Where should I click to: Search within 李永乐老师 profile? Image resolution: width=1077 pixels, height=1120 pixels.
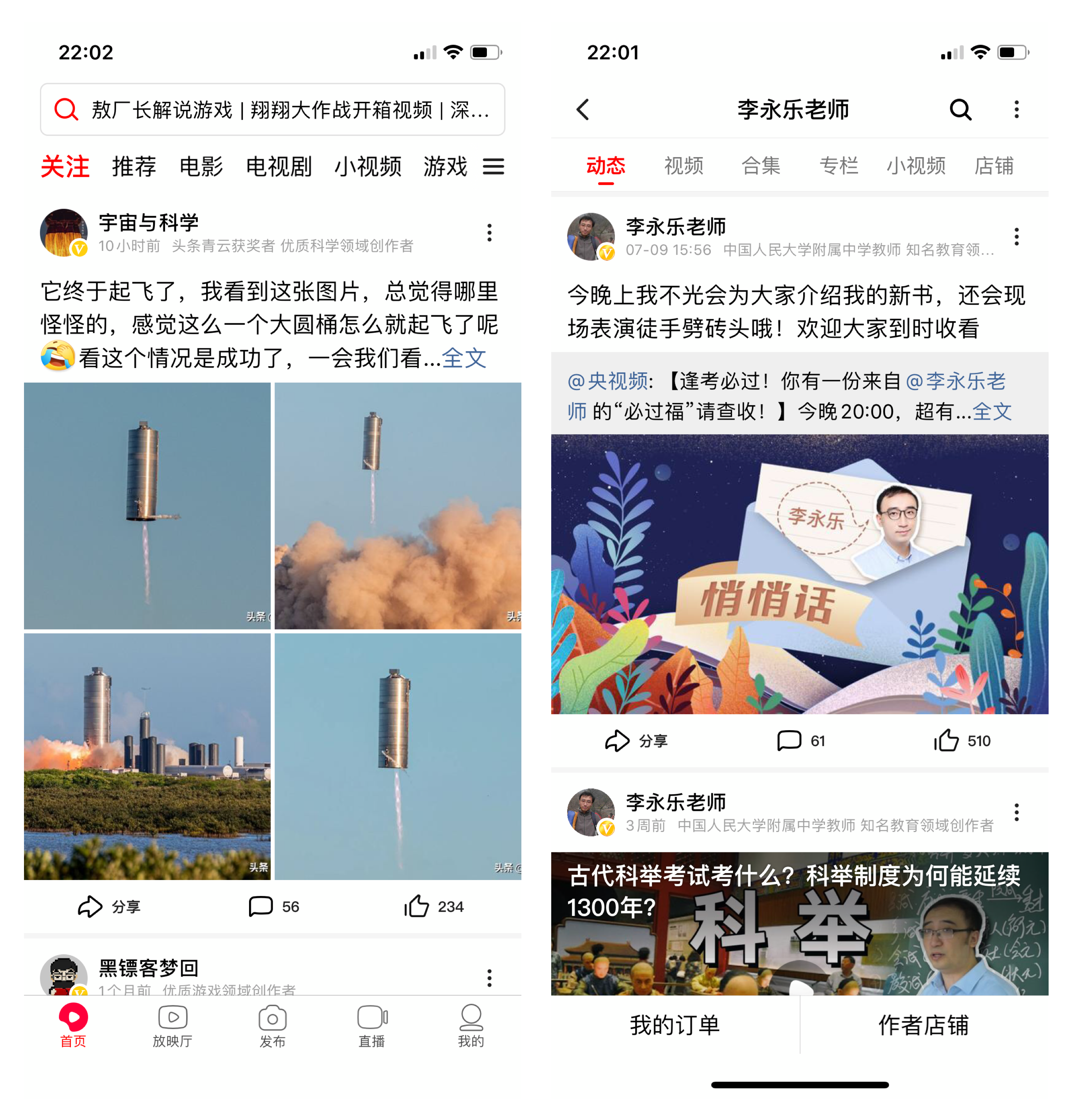coord(960,109)
